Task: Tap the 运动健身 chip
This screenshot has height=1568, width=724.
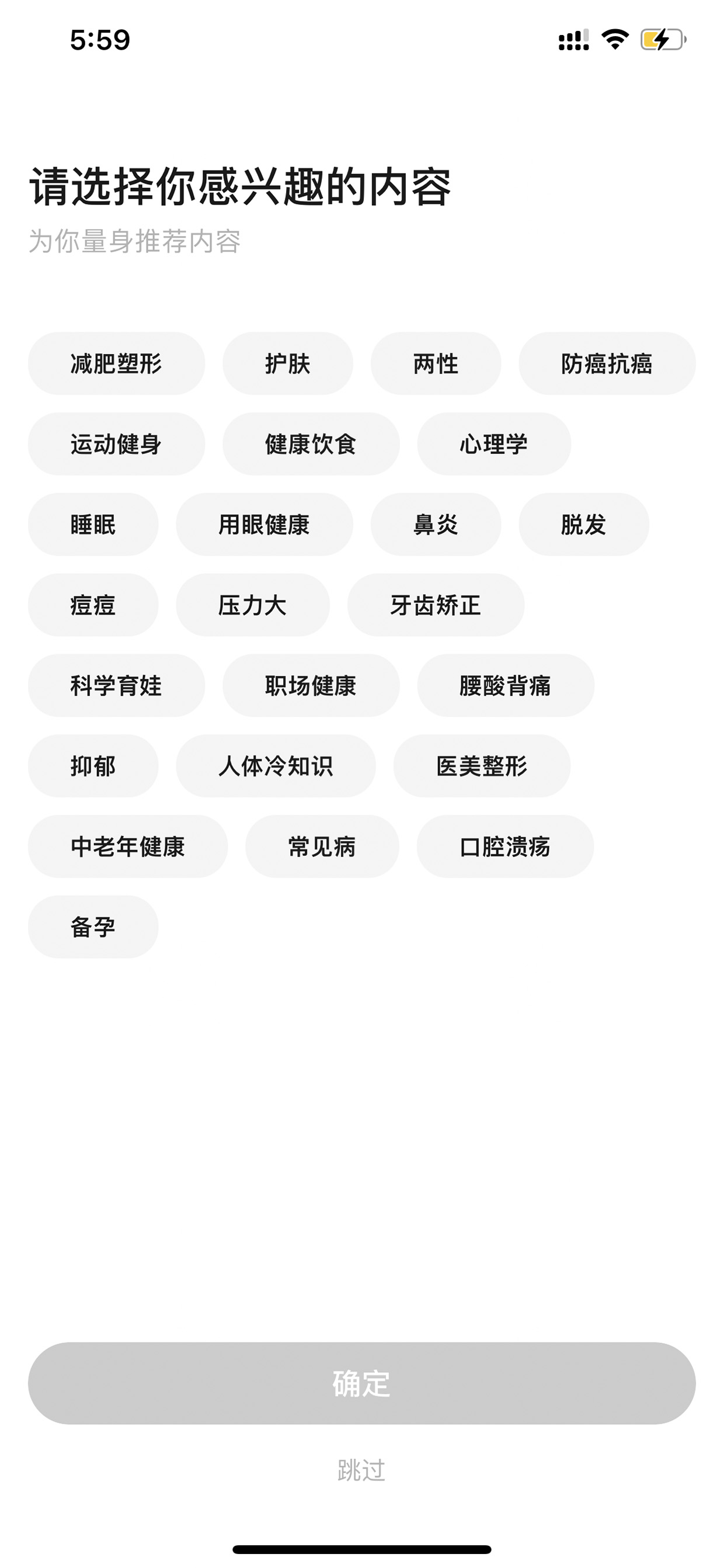Action: pyautogui.click(x=116, y=444)
